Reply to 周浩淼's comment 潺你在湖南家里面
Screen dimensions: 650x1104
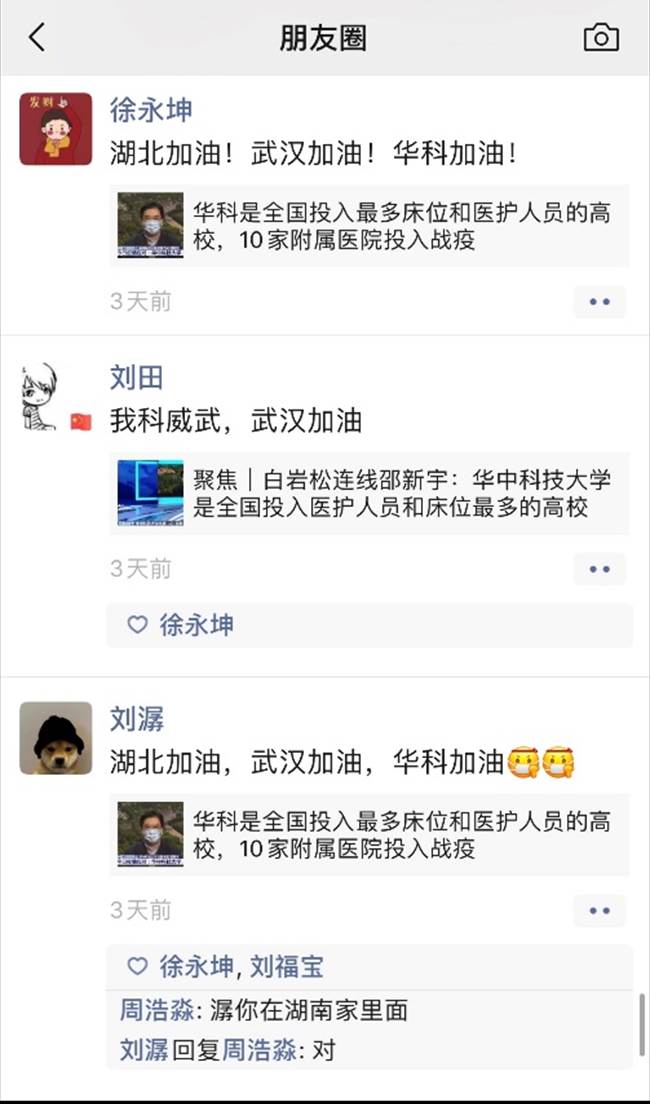coord(308,1010)
